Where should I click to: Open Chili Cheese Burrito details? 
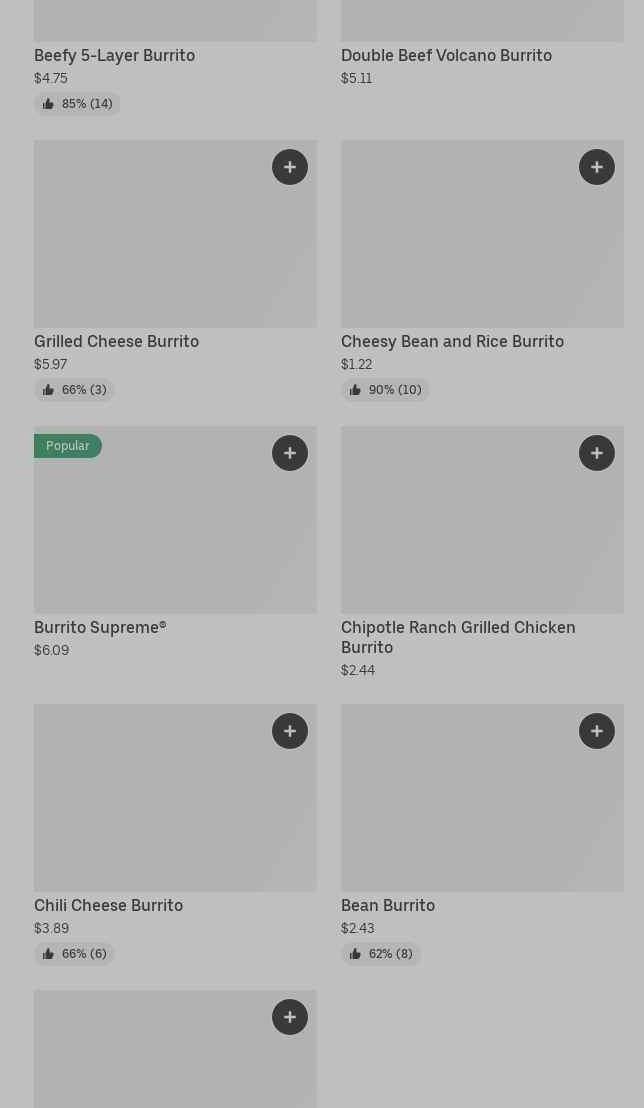click(x=108, y=905)
